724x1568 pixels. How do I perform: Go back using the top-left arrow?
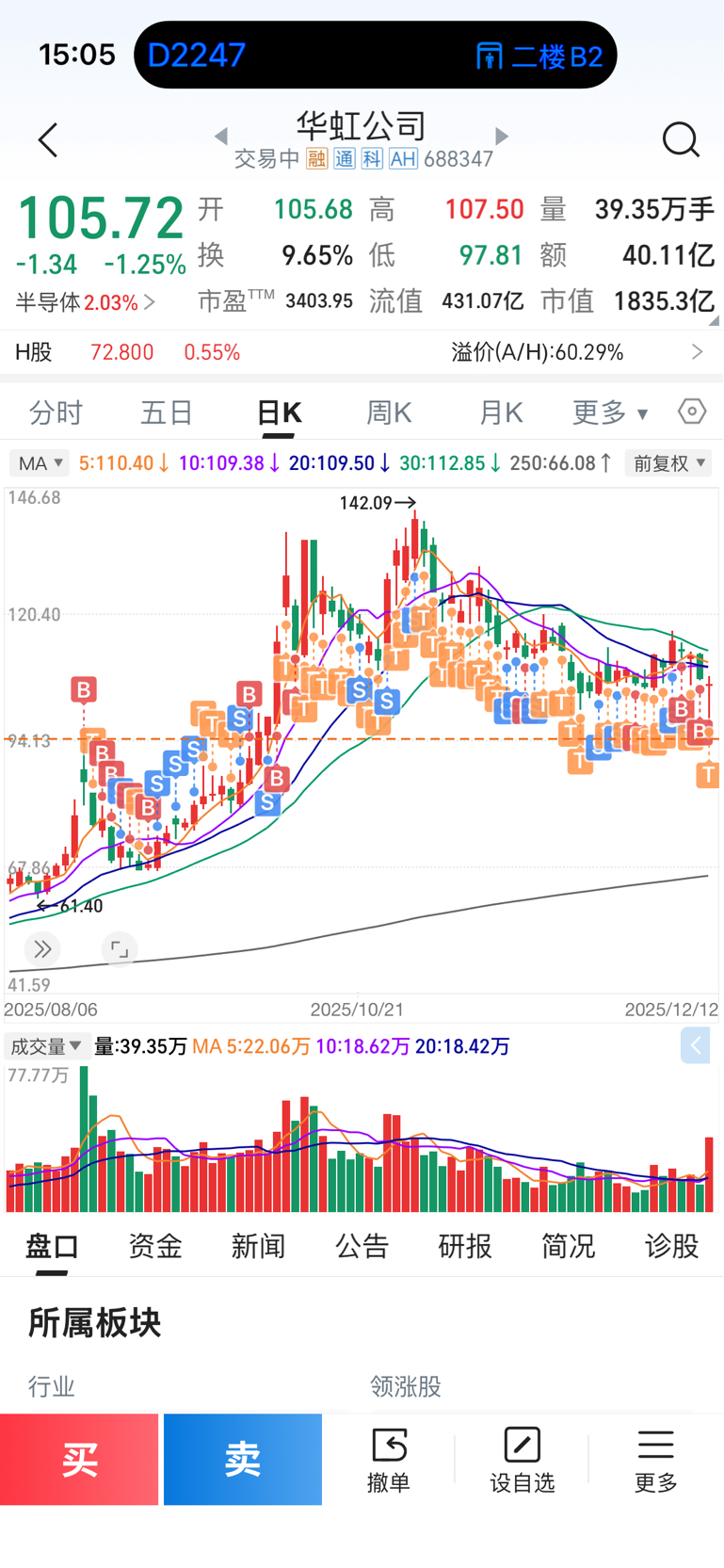click(x=48, y=140)
